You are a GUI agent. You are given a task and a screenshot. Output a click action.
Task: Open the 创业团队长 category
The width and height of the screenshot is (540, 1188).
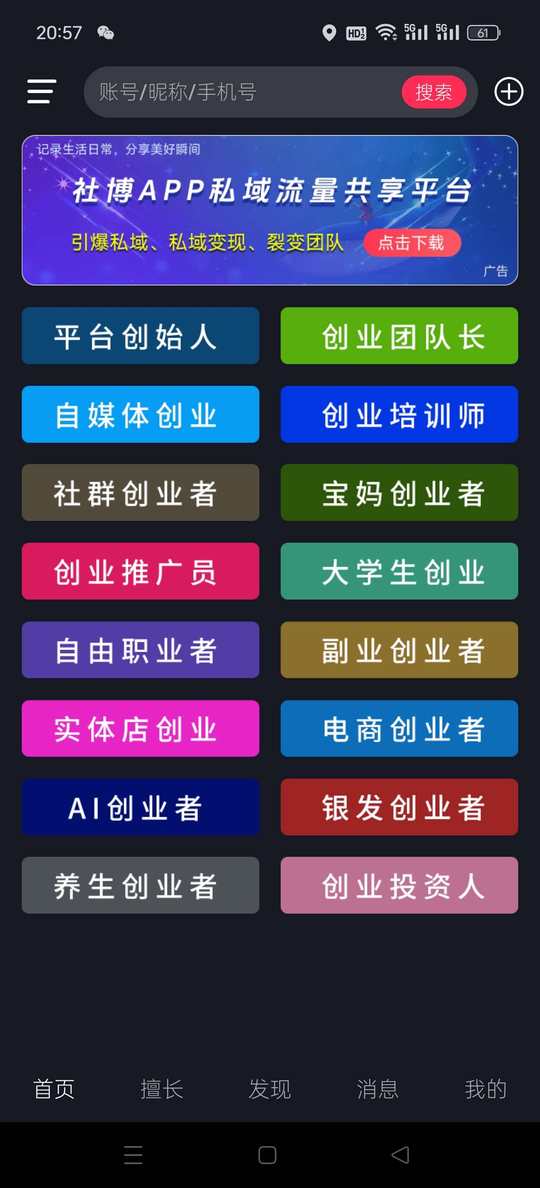399,336
